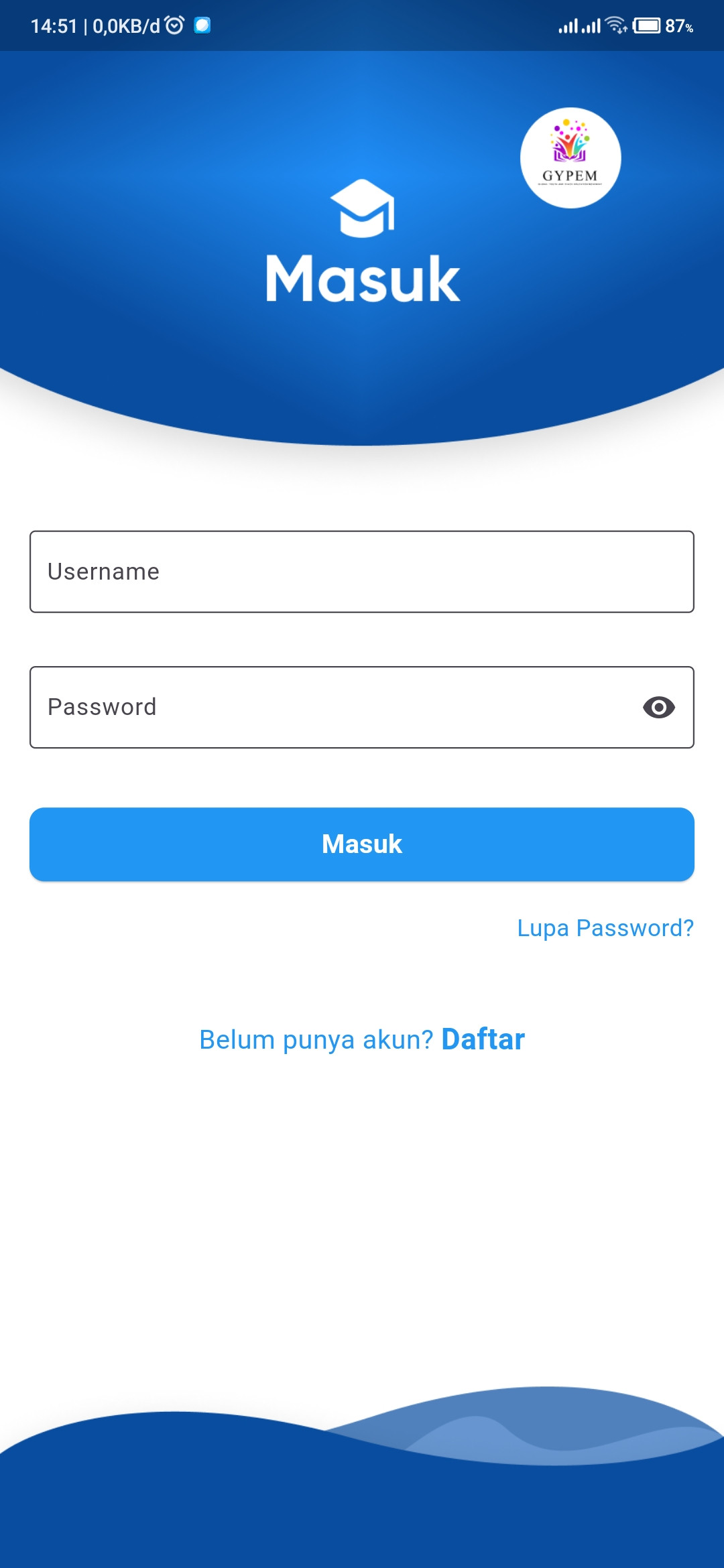This screenshot has width=724, height=1568.
Task: Tap the blue Masuk login button
Action: (x=362, y=844)
